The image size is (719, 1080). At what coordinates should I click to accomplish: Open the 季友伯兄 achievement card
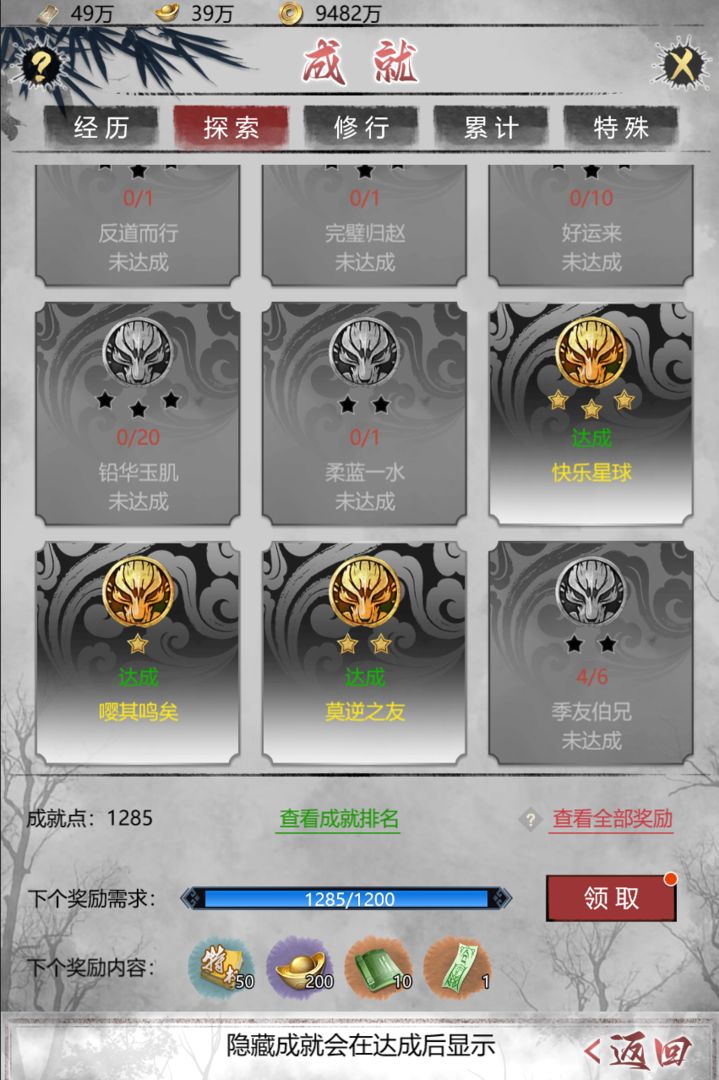(591, 653)
